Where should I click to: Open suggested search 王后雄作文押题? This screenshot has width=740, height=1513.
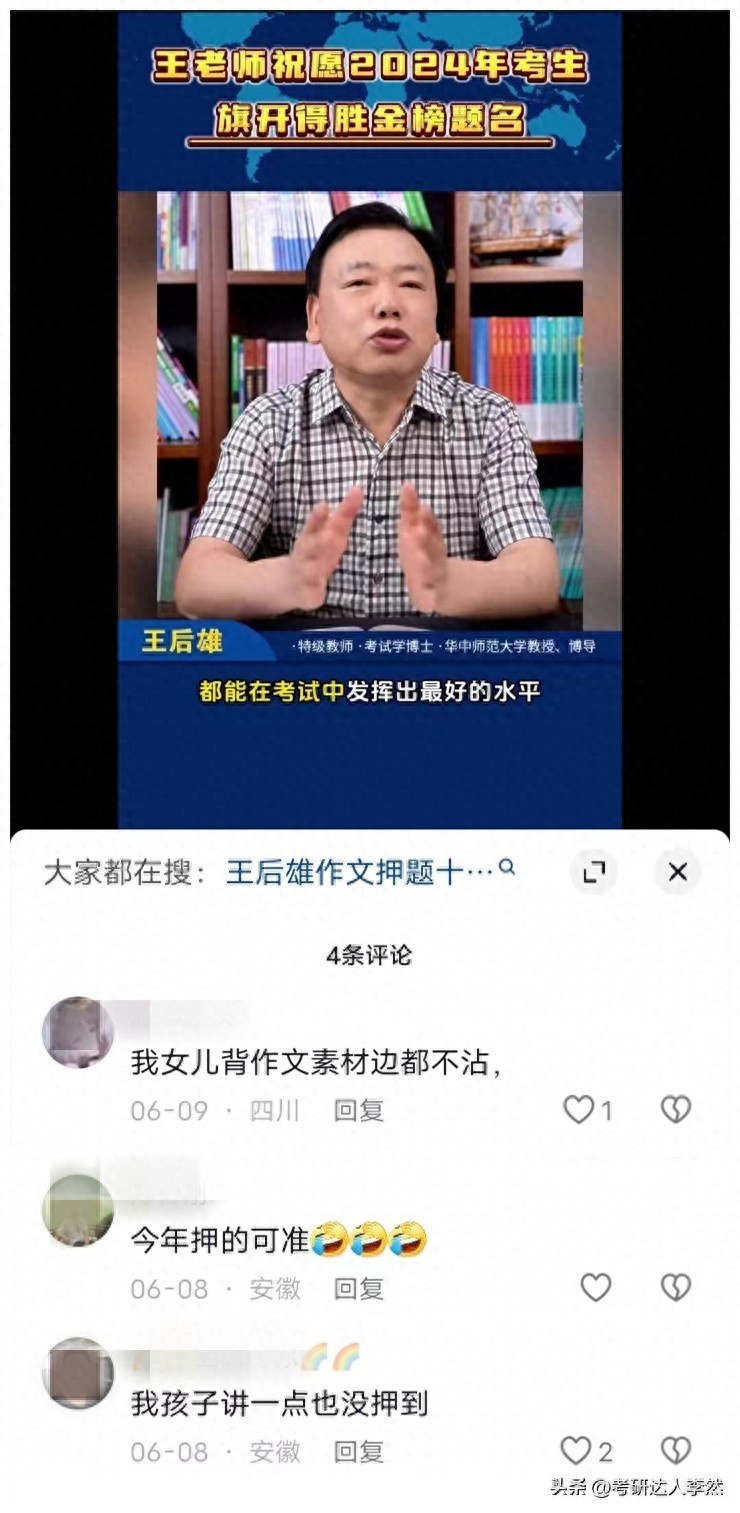click(360, 872)
